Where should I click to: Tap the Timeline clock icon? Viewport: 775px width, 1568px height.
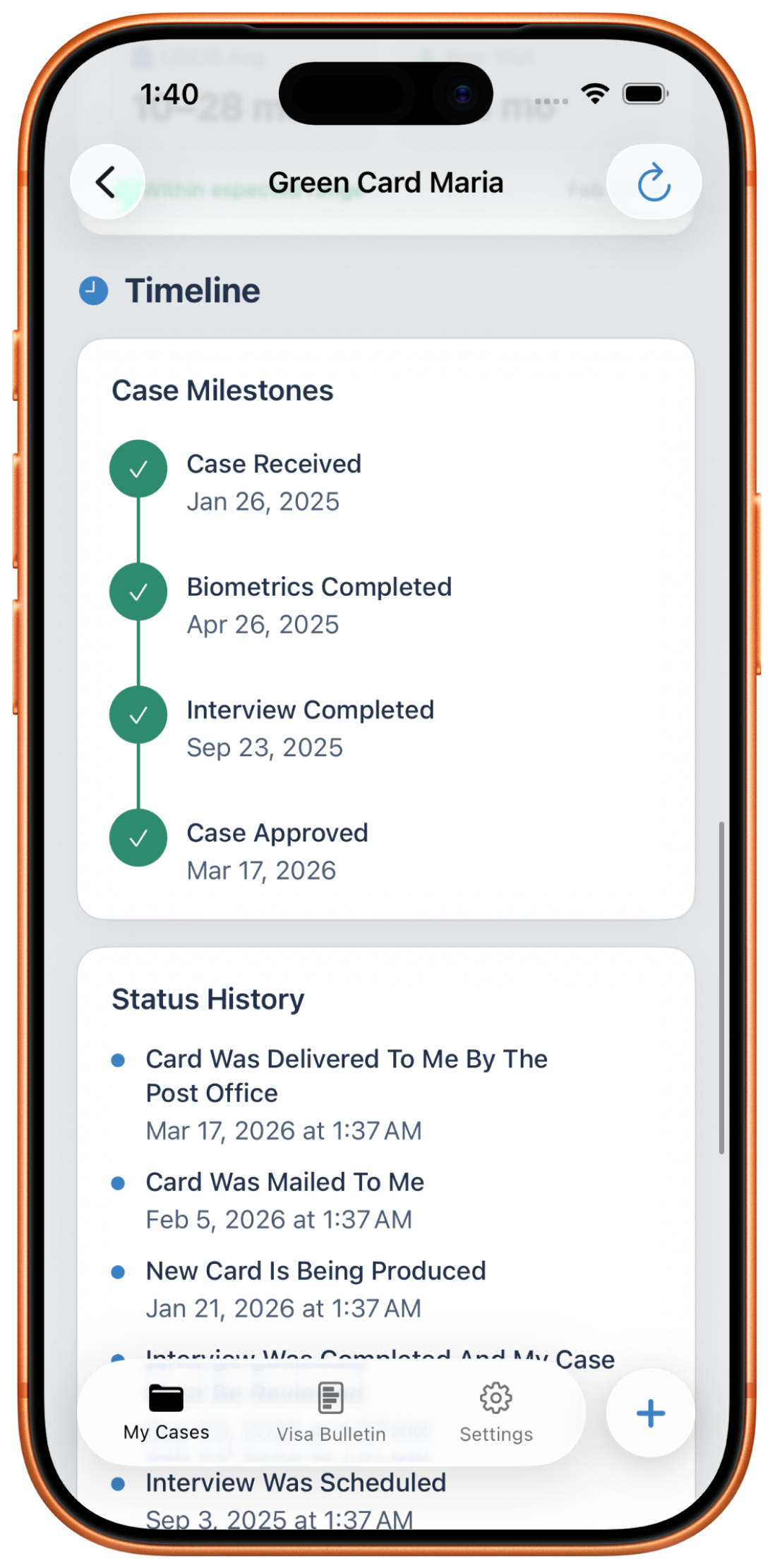pyautogui.click(x=92, y=289)
